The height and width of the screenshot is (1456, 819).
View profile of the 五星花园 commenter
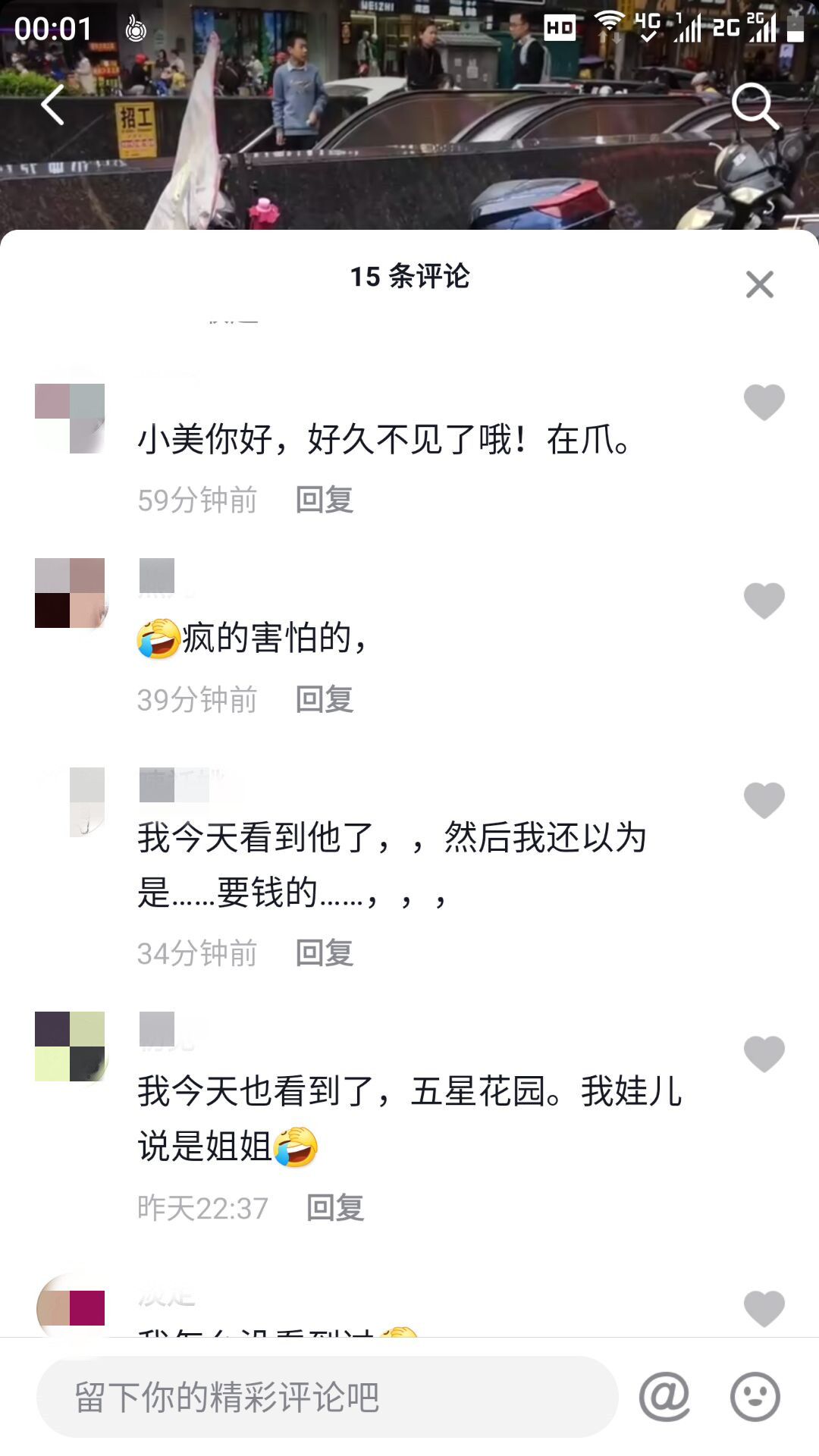click(70, 1046)
